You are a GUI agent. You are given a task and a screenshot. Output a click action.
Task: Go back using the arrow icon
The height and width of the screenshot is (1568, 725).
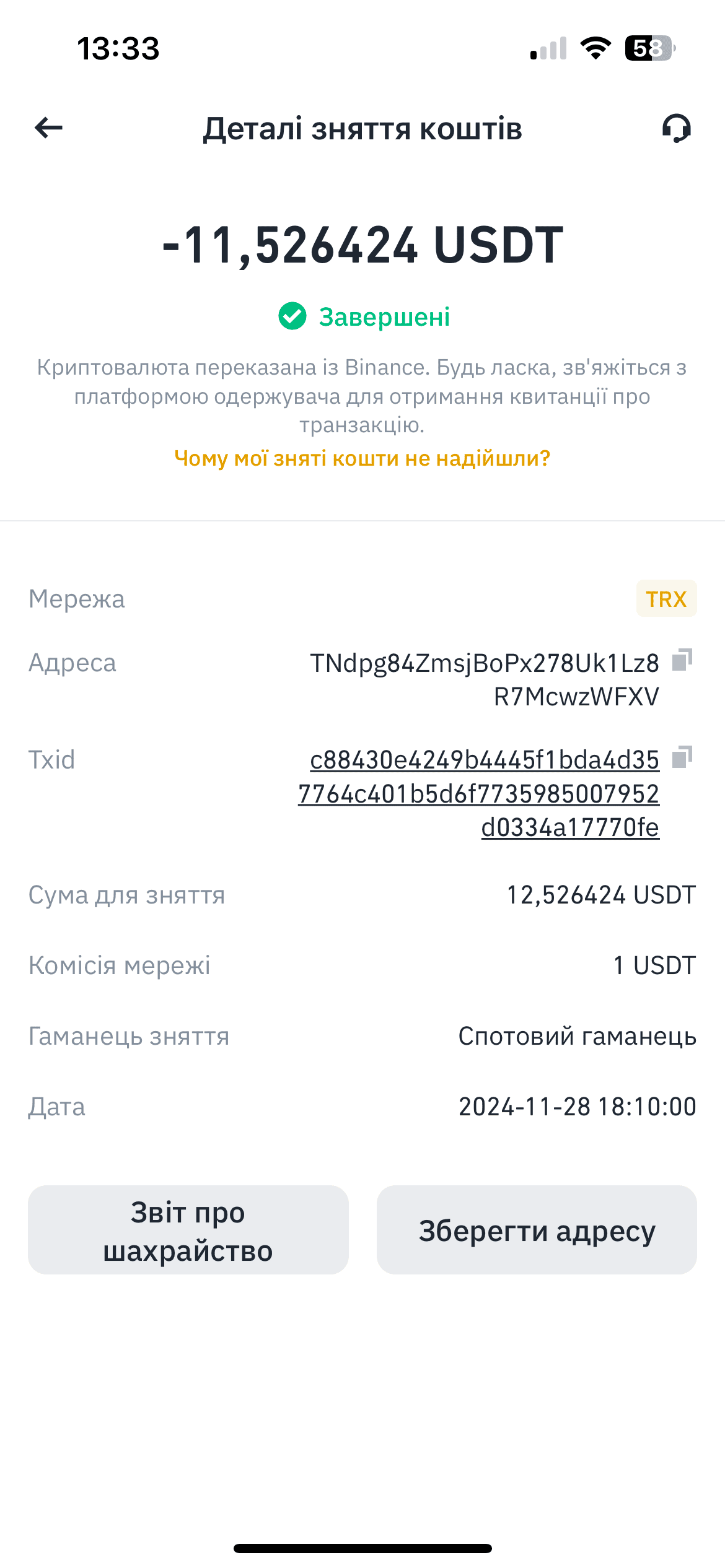49,128
